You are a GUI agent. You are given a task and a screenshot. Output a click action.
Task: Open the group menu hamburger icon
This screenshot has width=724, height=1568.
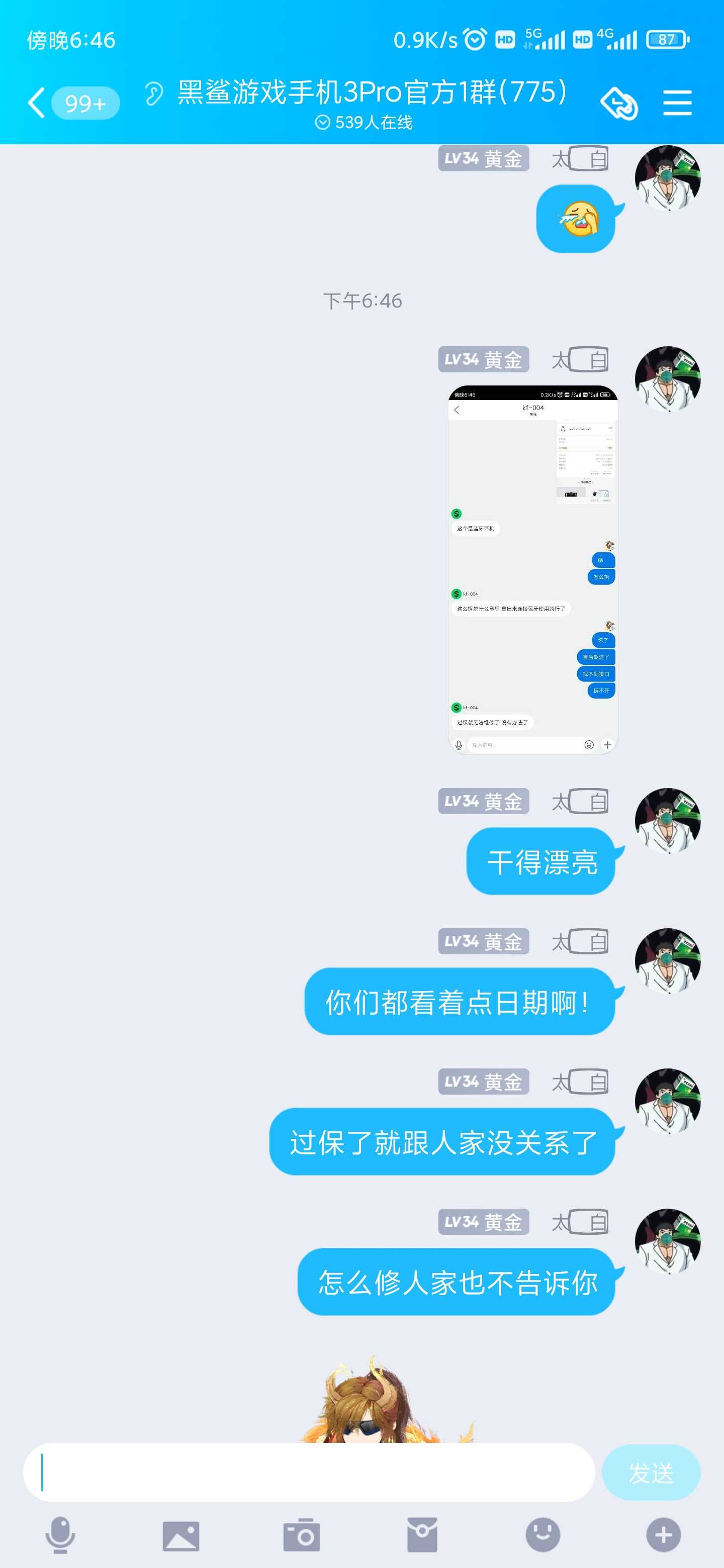click(x=677, y=102)
